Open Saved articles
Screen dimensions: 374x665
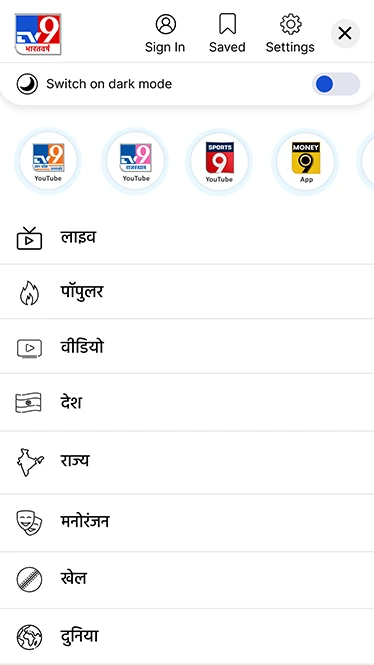(227, 34)
